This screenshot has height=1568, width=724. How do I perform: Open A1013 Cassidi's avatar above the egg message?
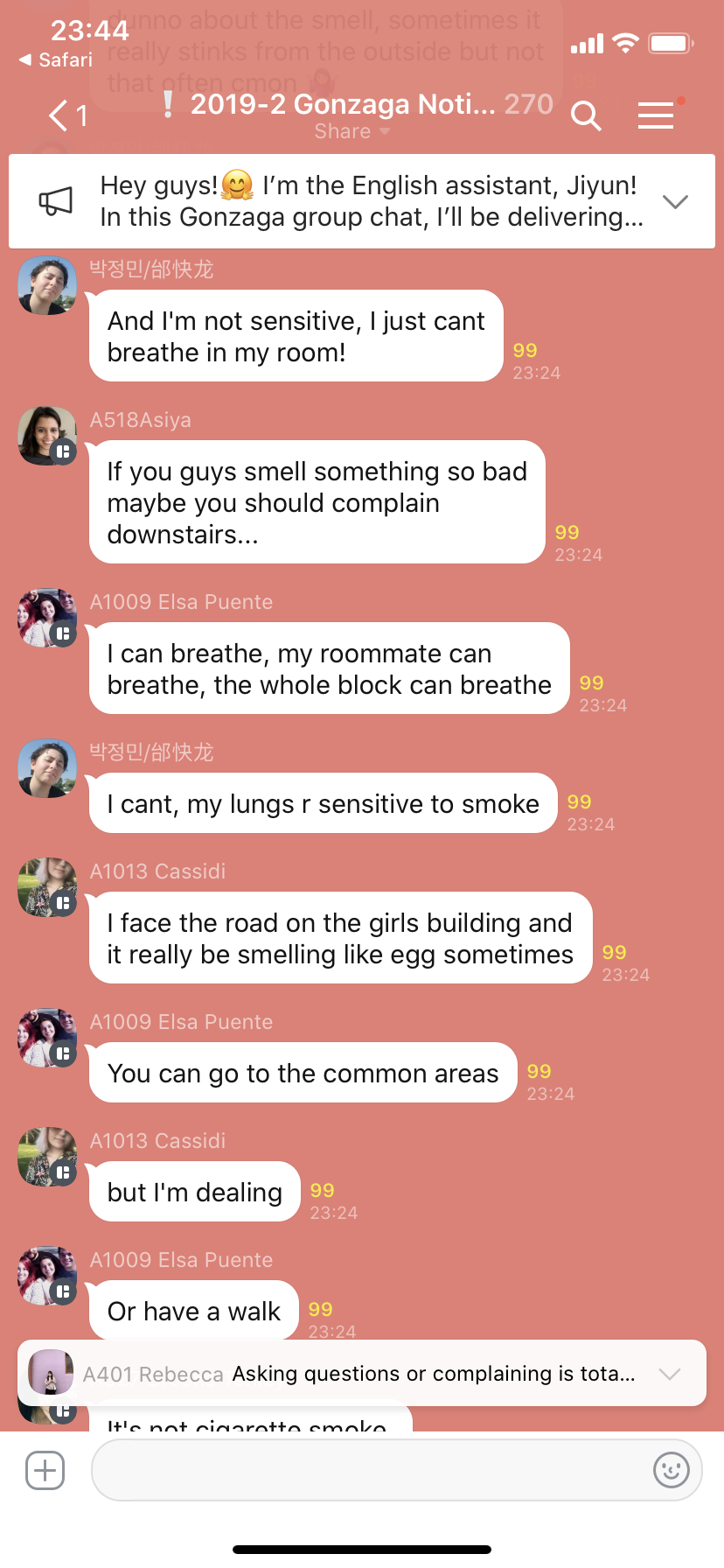click(x=47, y=887)
